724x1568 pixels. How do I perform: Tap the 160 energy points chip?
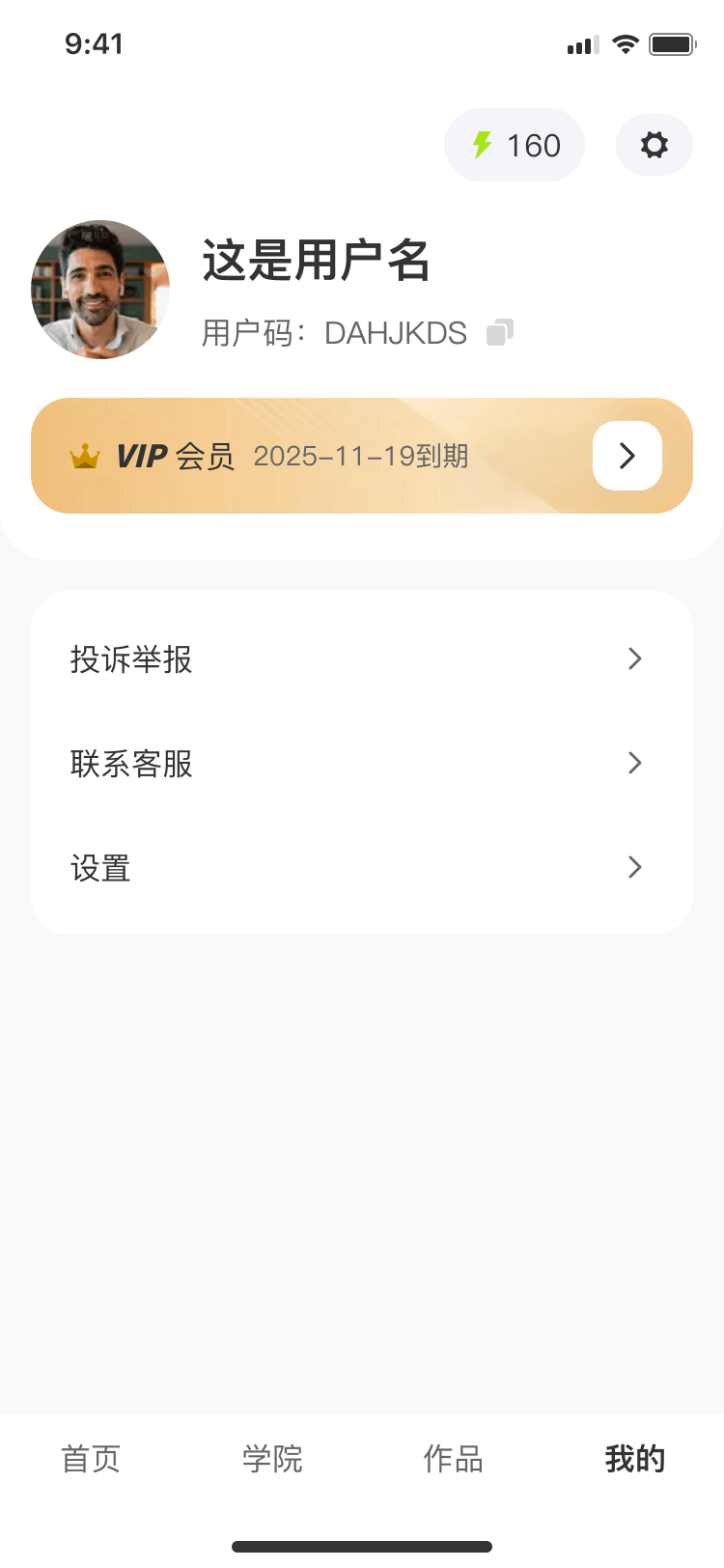[x=515, y=145]
